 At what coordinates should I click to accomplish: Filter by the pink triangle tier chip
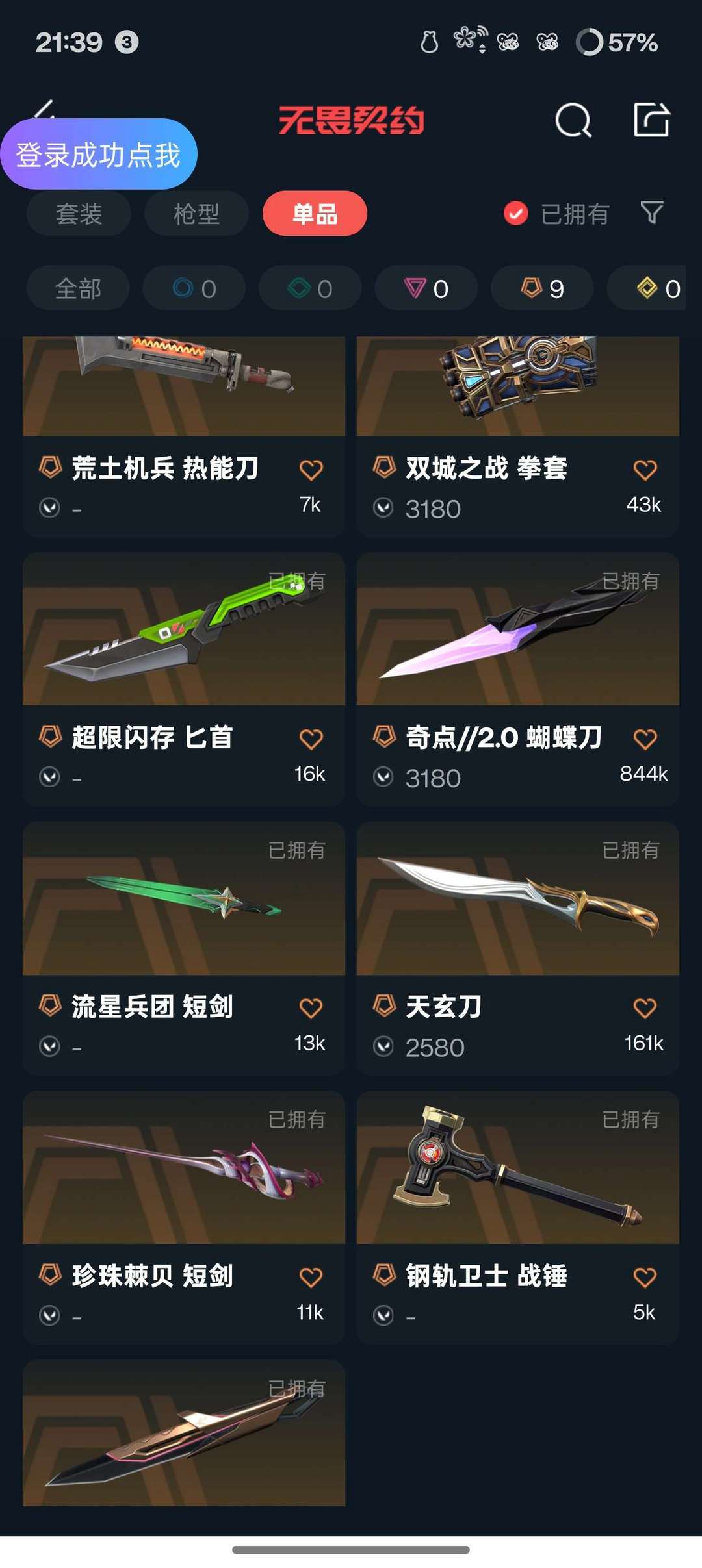[x=426, y=288]
